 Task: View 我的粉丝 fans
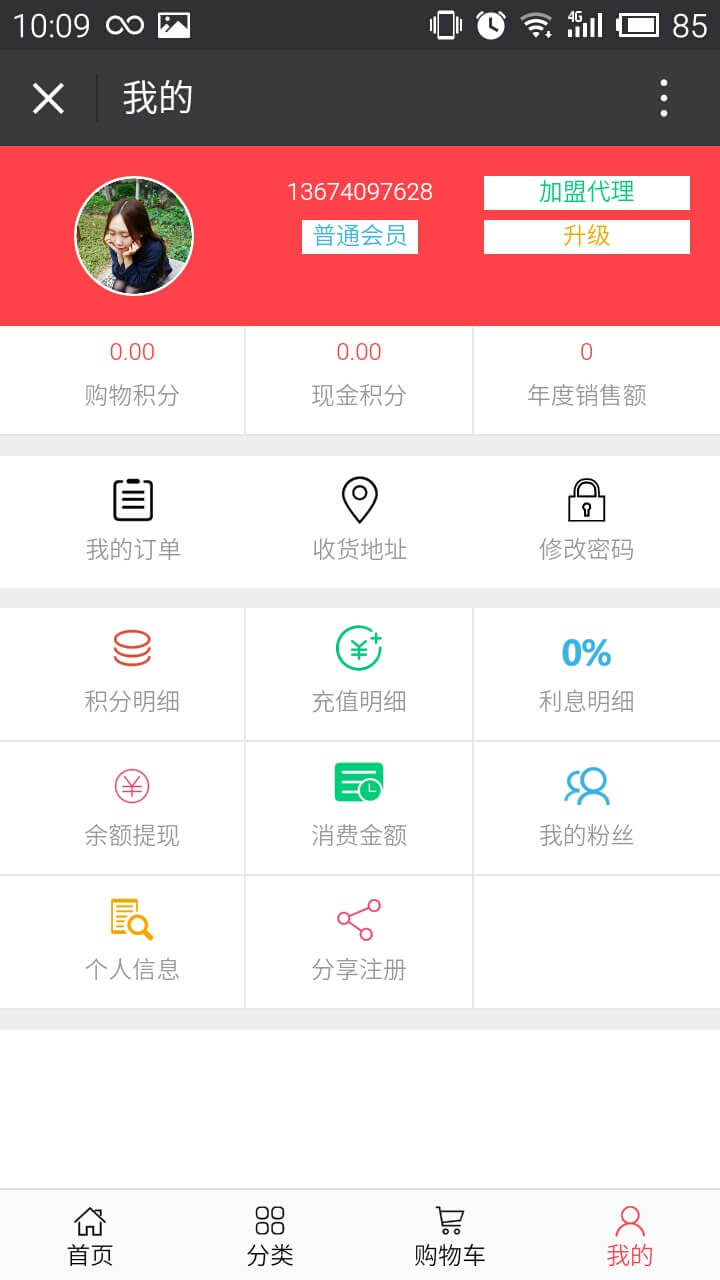pos(586,807)
